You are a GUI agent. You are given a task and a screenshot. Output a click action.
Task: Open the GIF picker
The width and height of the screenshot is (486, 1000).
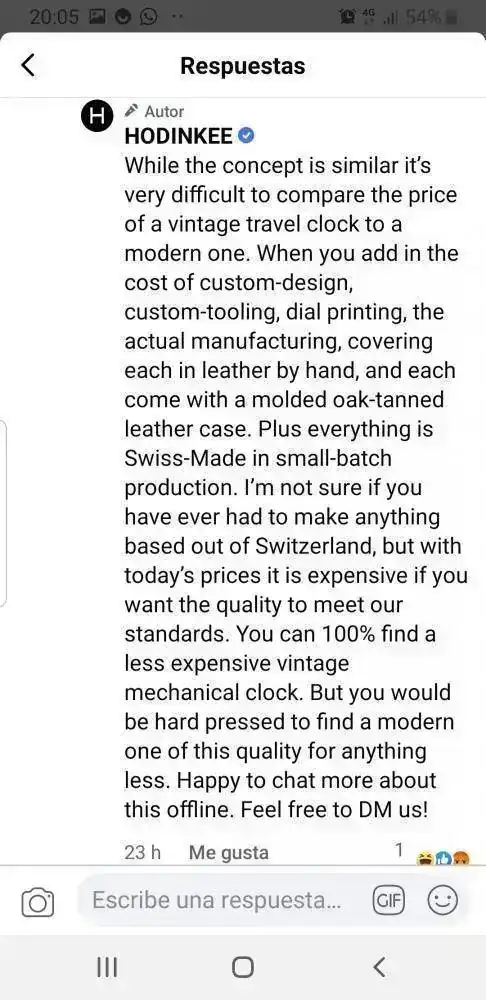tap(389, 901)
